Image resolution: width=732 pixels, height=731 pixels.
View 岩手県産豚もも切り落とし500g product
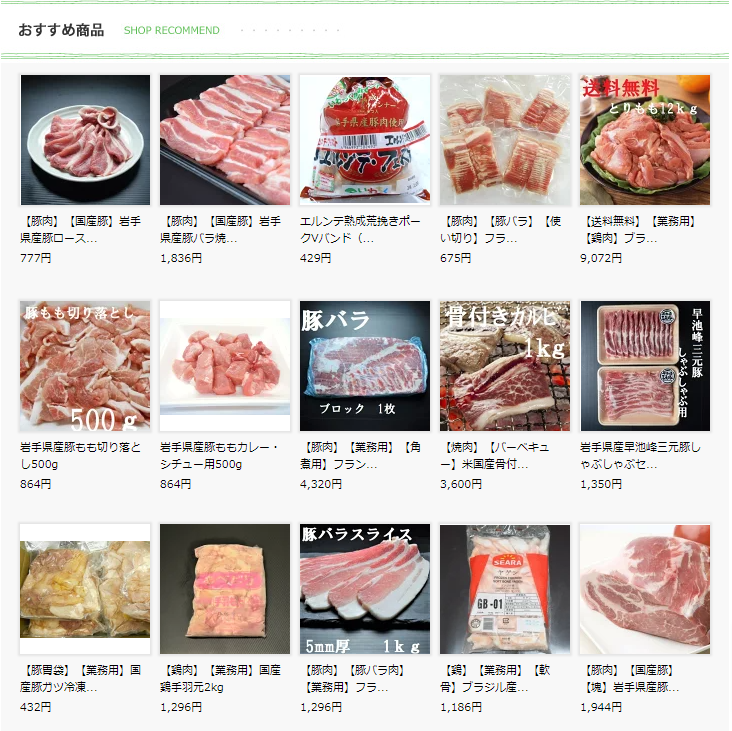click(x=85, y=366)
